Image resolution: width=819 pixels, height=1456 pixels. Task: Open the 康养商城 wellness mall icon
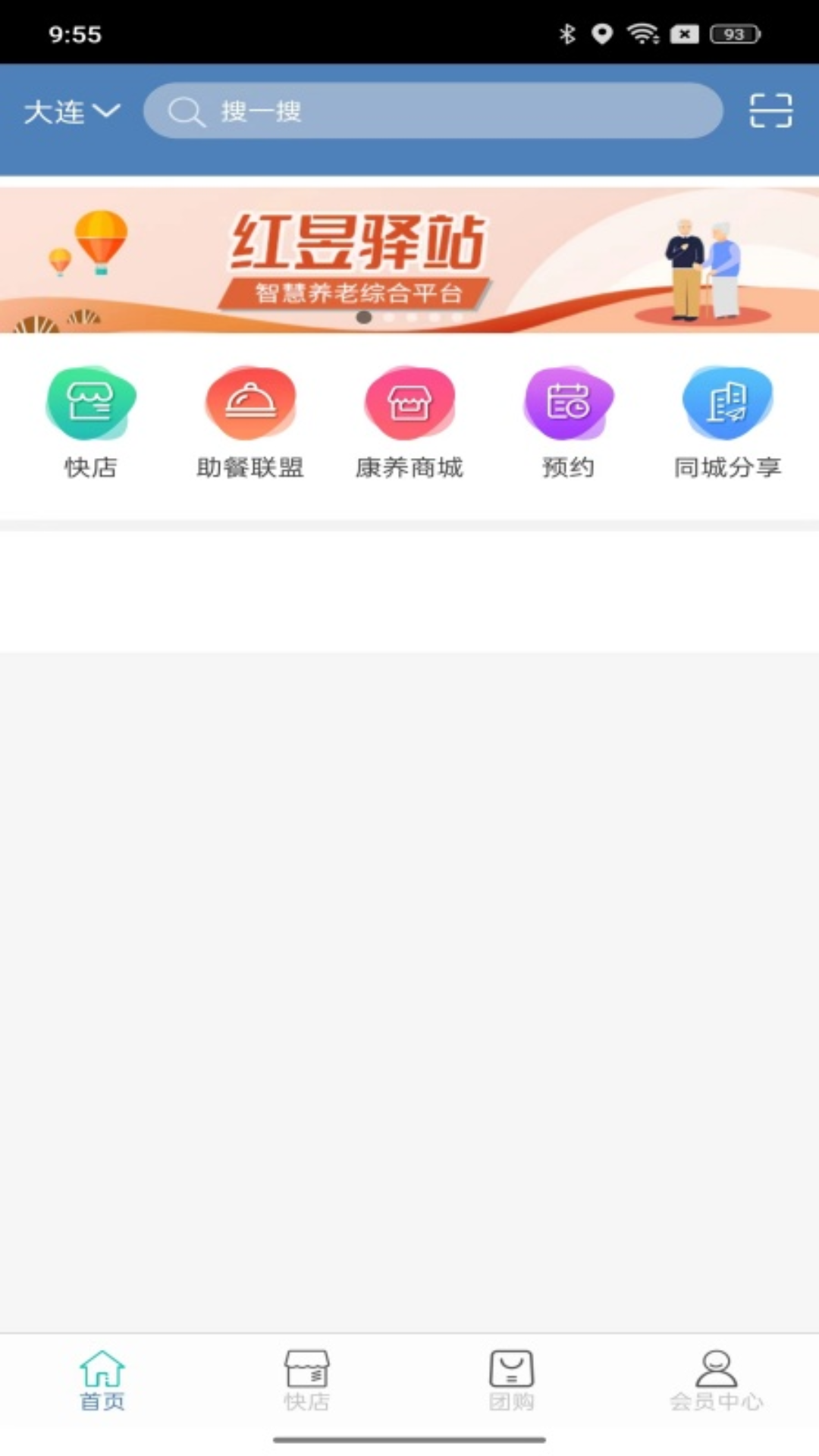click(409, 403)
